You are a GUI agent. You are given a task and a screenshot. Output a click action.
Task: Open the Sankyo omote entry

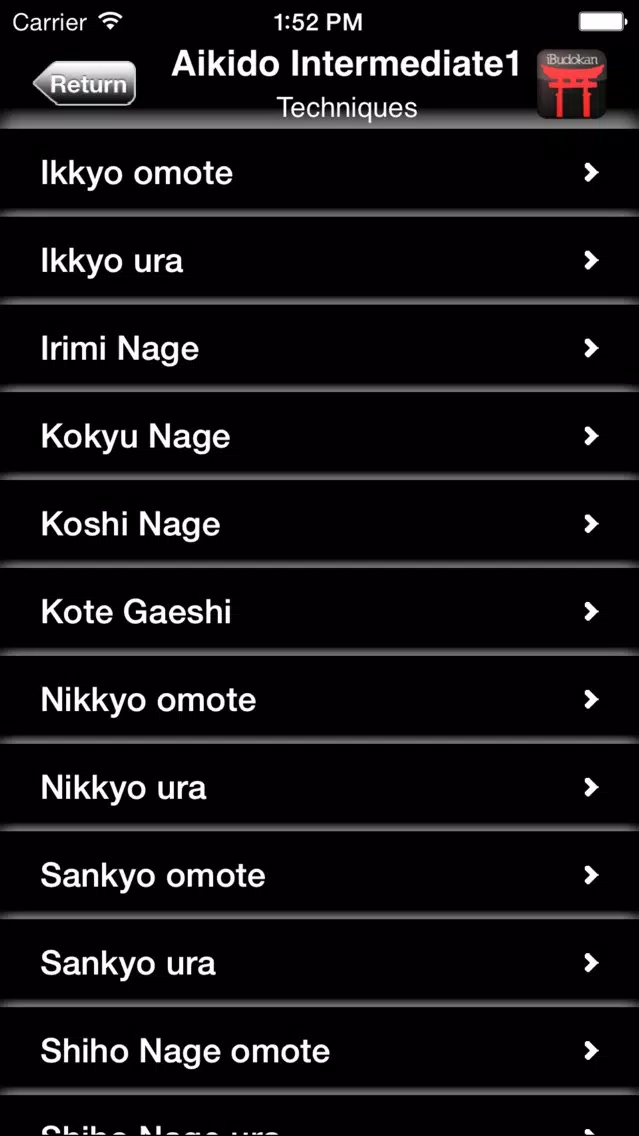point(320,875)
